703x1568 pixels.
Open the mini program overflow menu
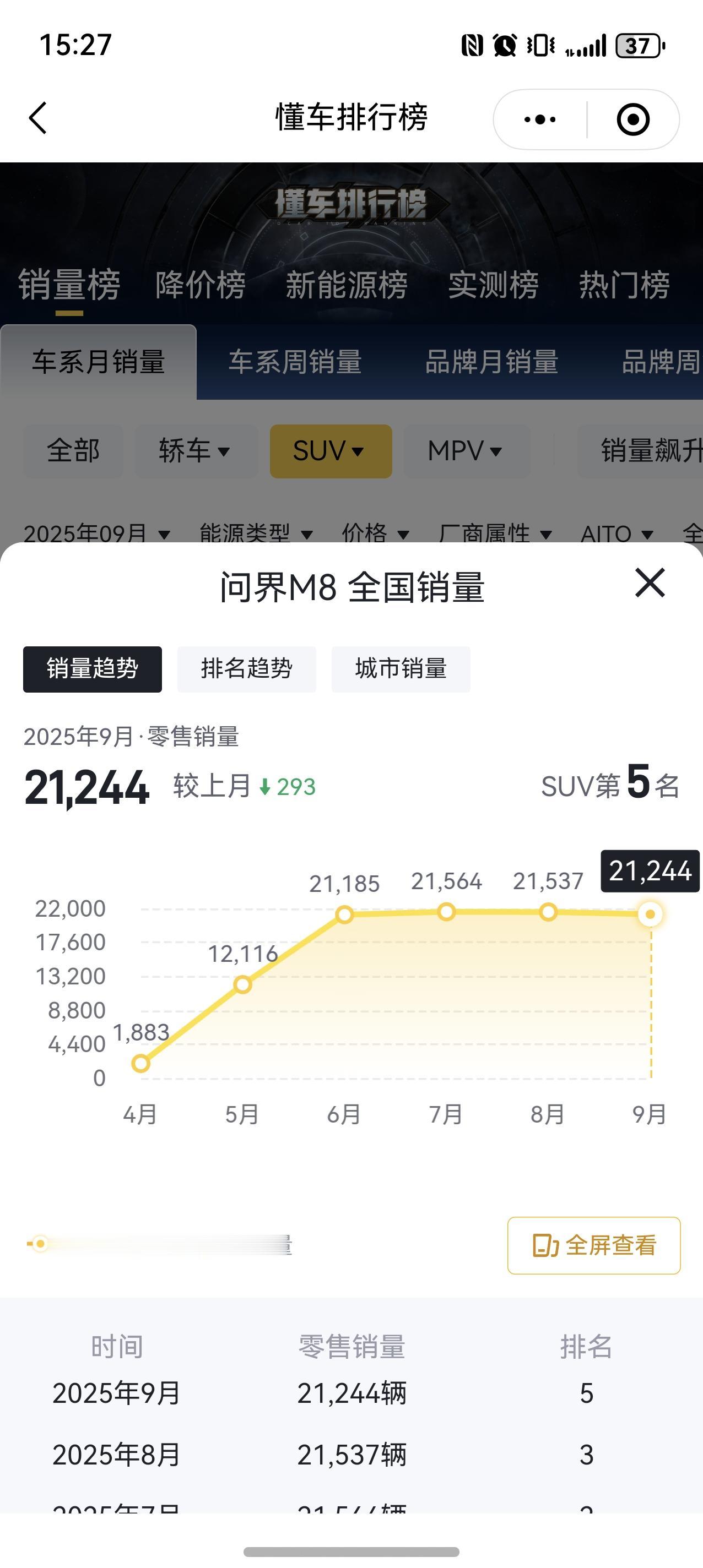click(540, 119)
